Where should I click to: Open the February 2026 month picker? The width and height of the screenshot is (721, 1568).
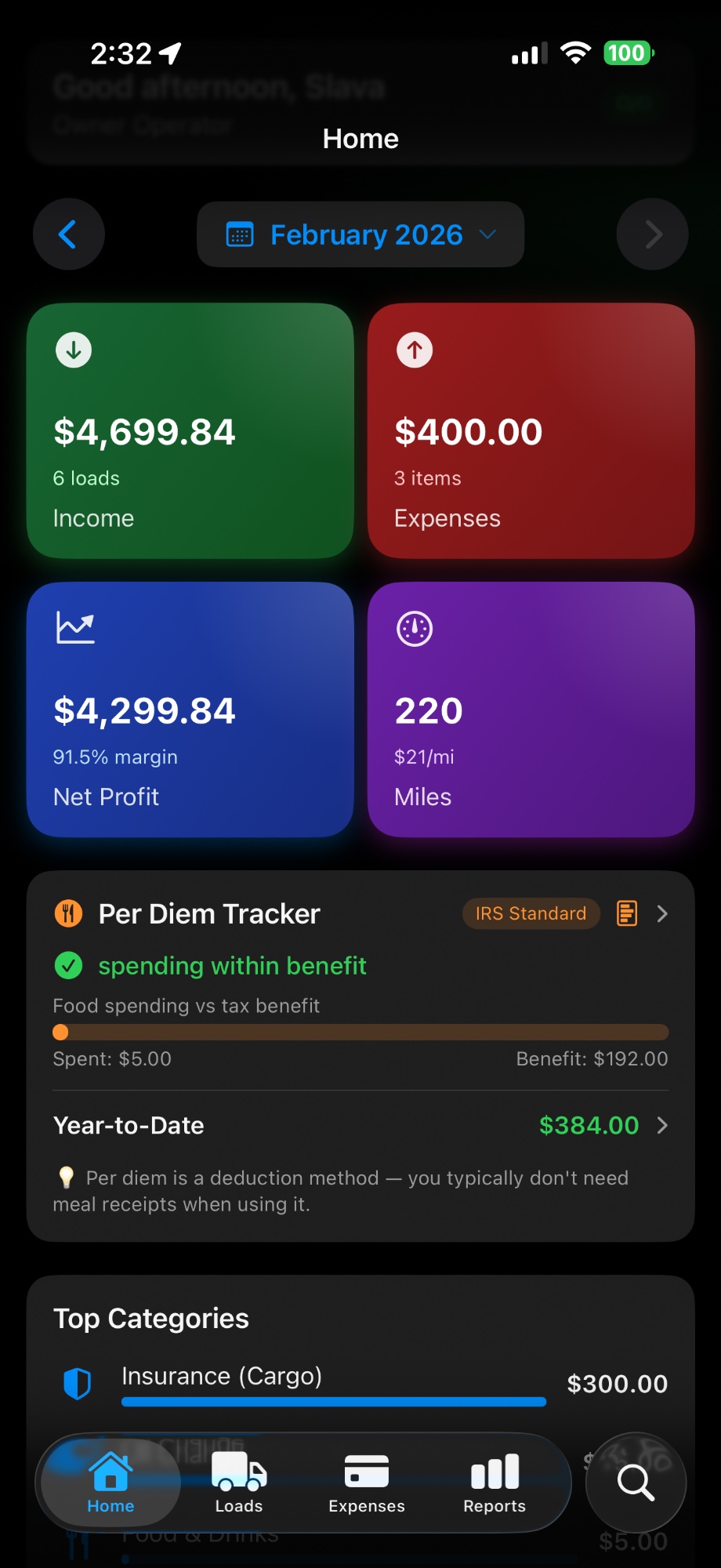(360, 234)
